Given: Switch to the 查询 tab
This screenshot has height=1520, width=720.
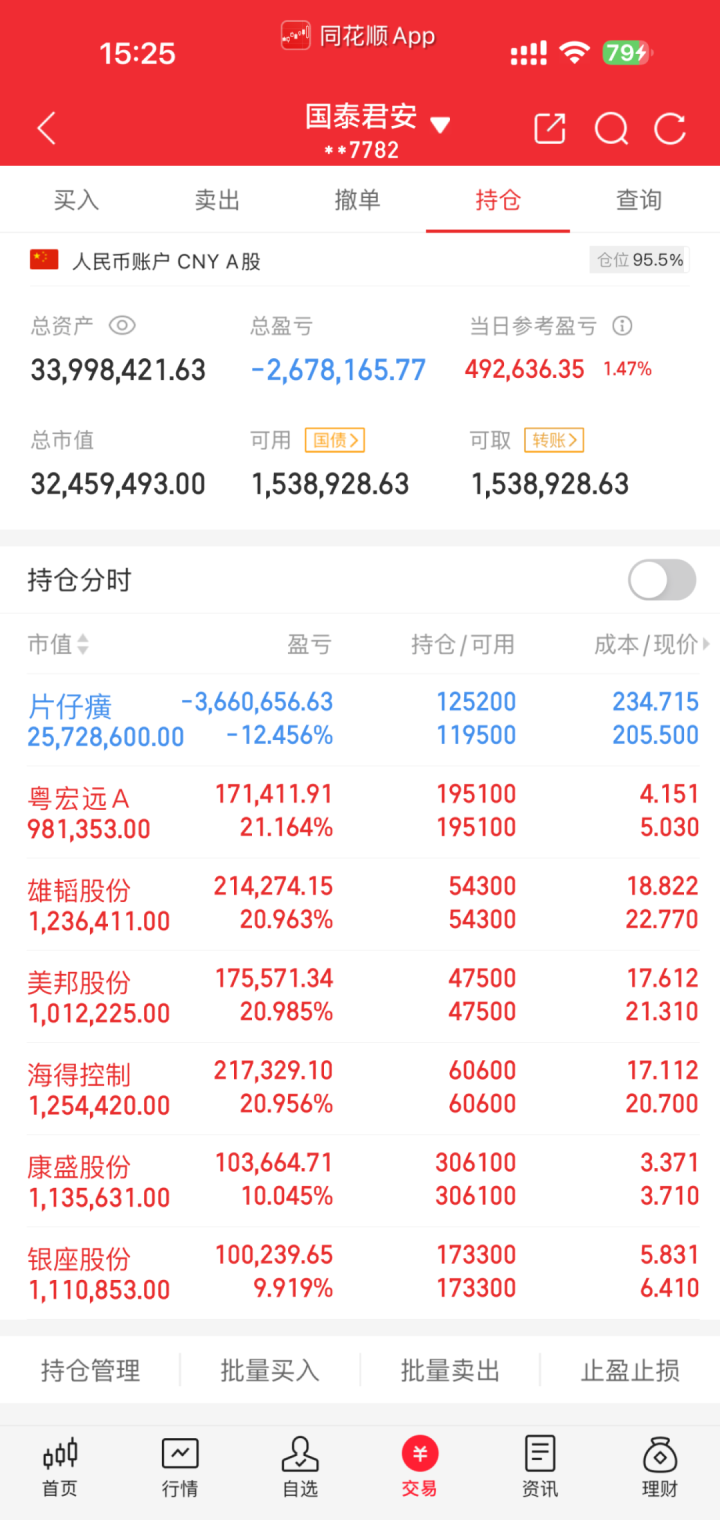Looking at the screenshot, I should tap(639, 200).
